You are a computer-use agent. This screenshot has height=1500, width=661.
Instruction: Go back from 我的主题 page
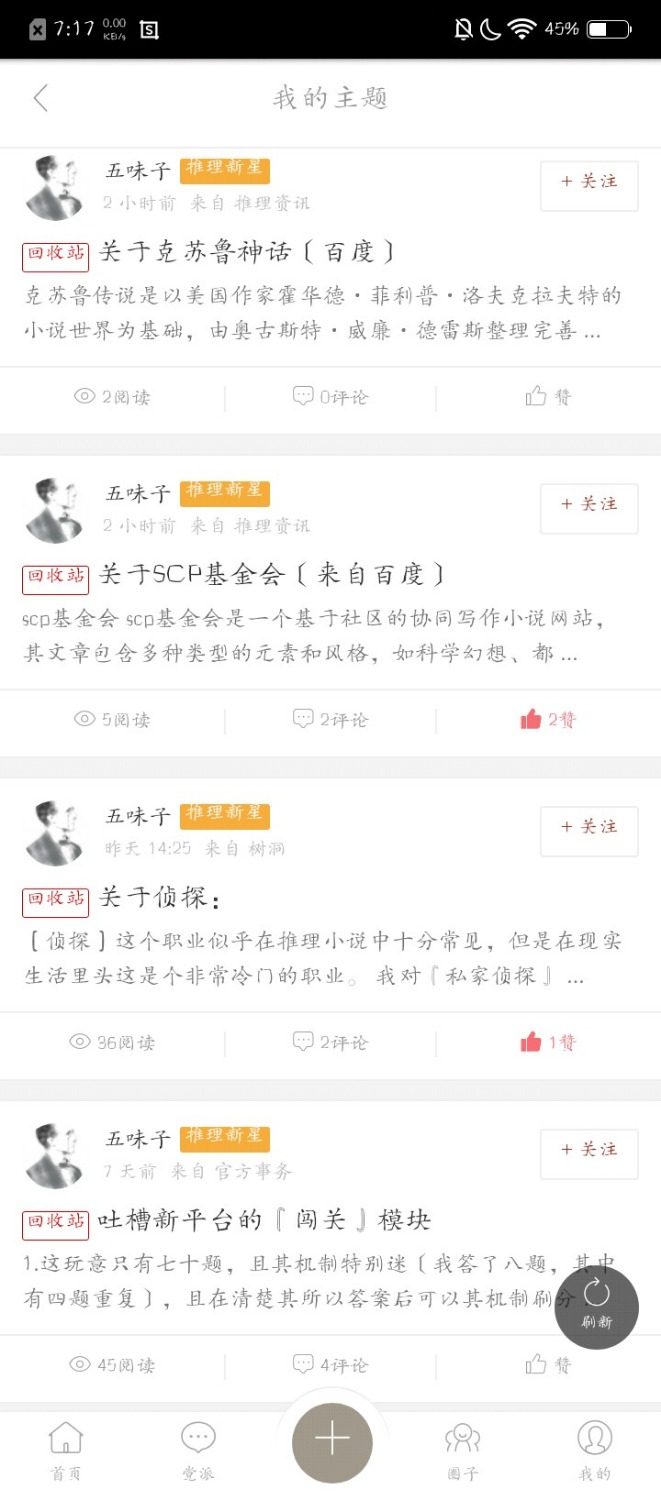click(40, 98)
